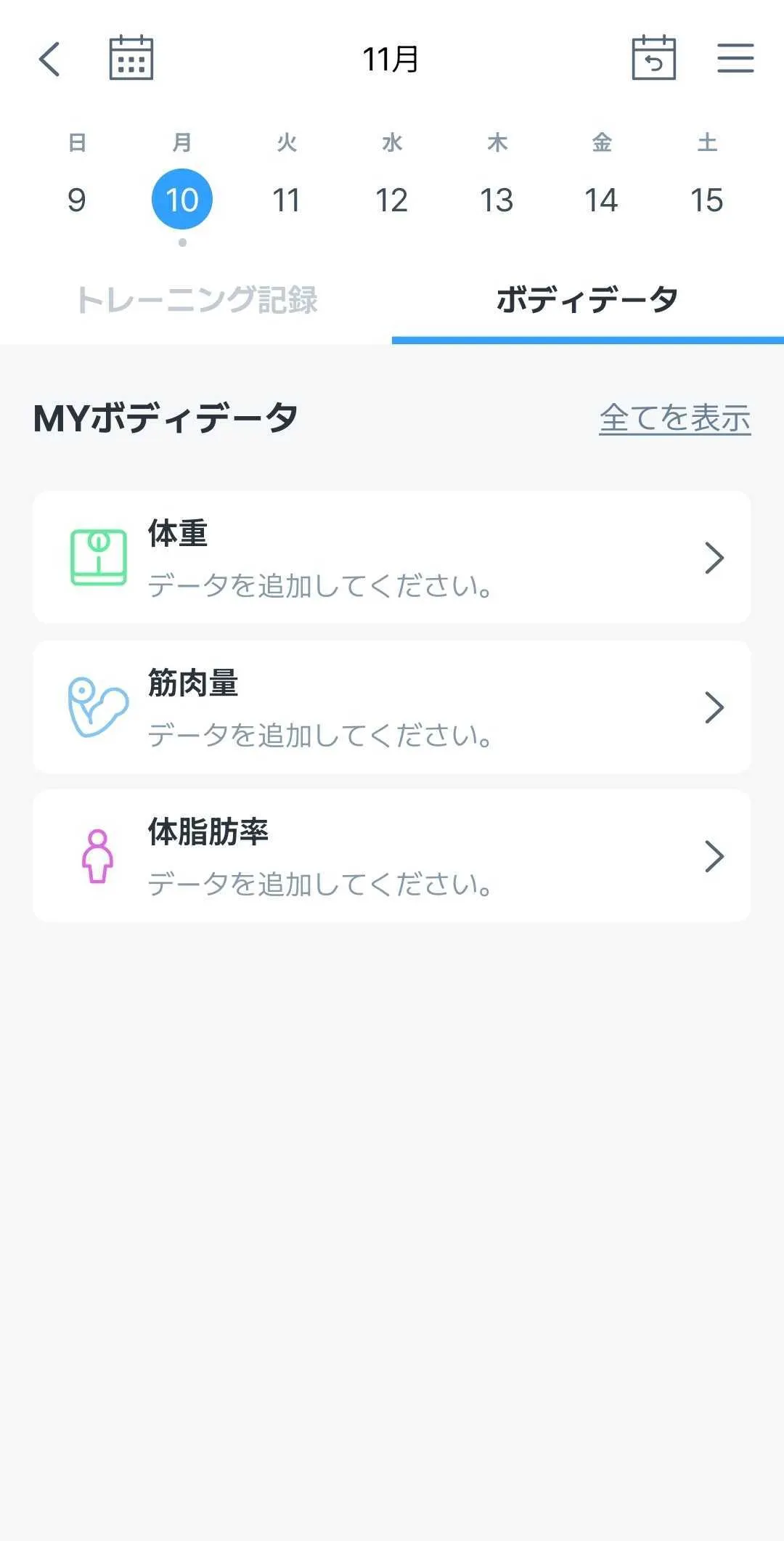The width and height of the screenshot is (784, 1541).
Task: Select Friday the 14th
Action: coord(601,200)
